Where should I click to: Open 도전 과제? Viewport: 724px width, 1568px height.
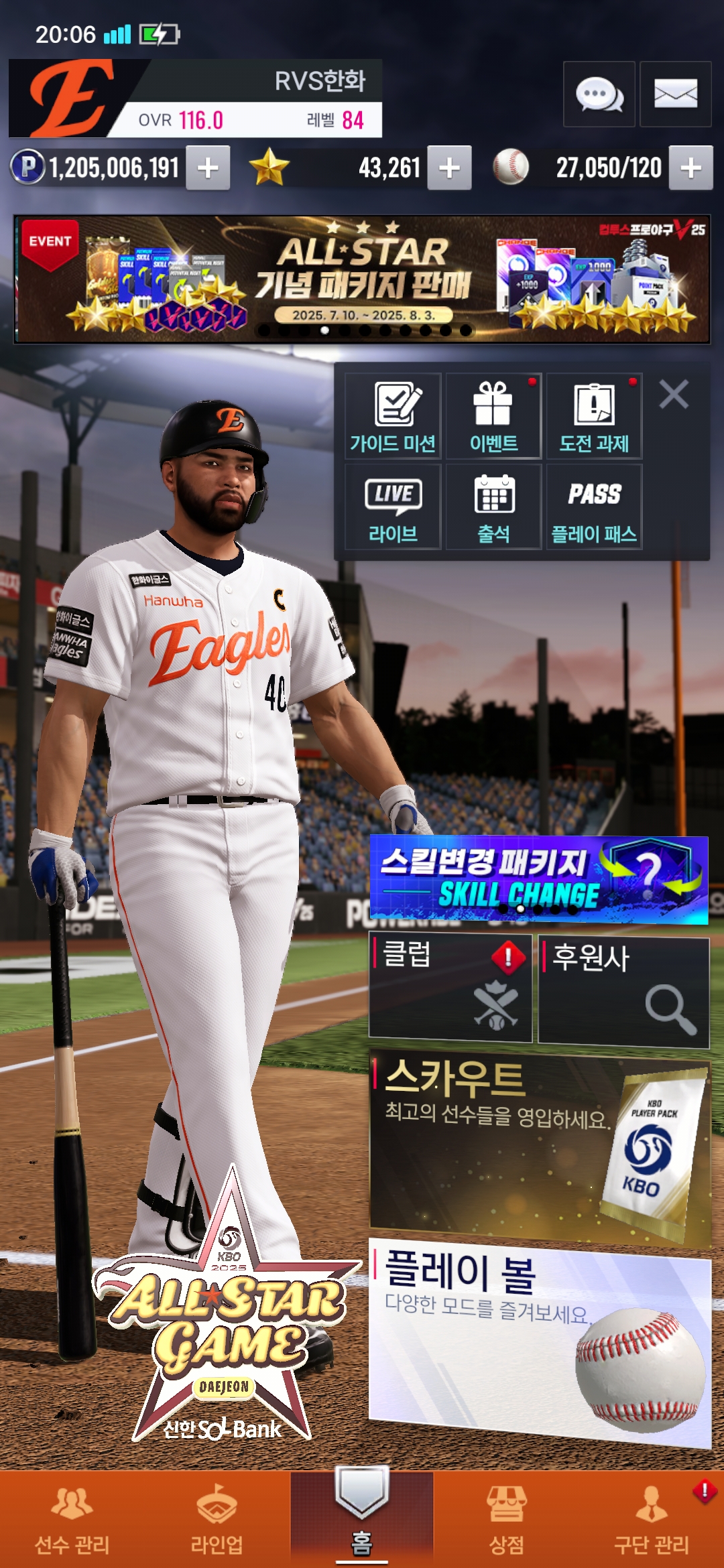(x=595, y=416)
